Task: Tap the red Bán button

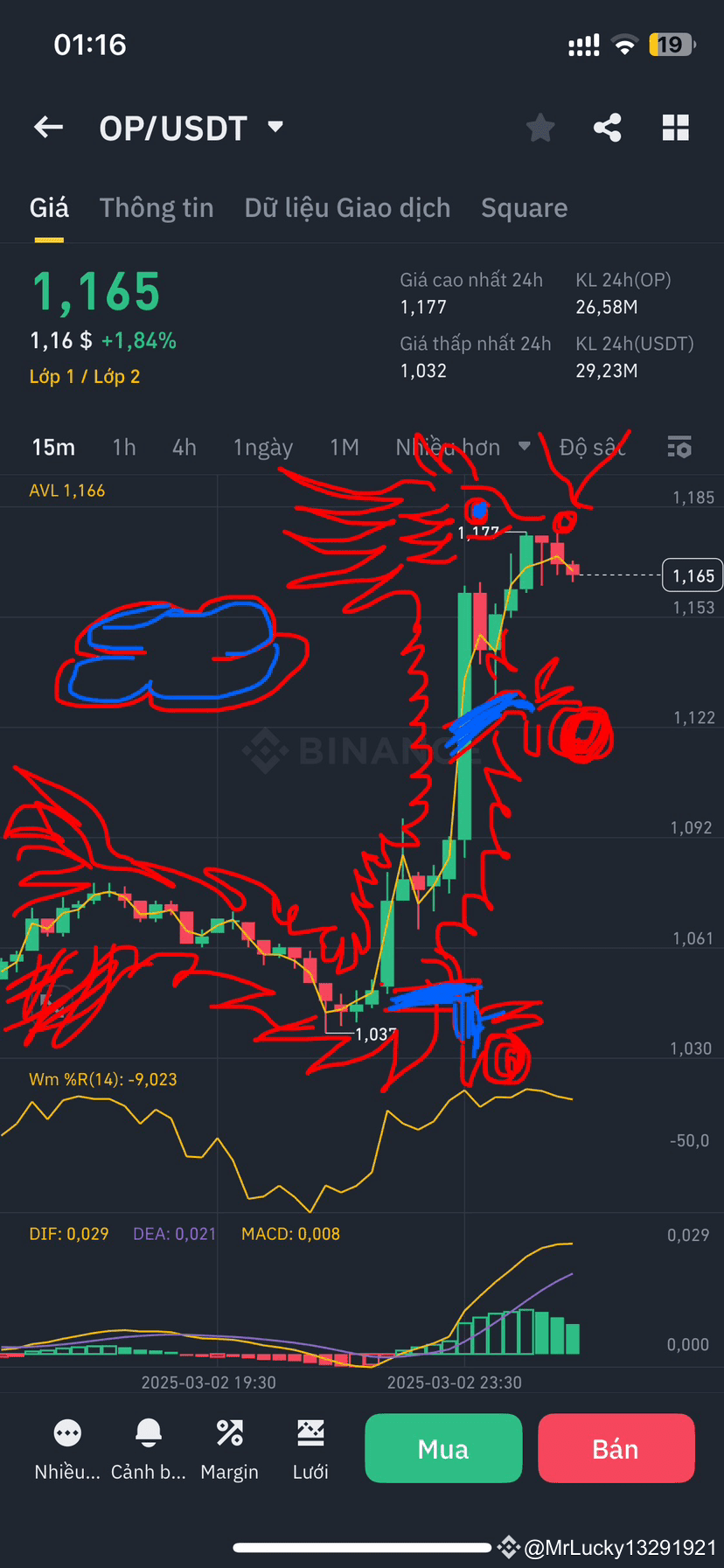Action: coord(616,1448)
